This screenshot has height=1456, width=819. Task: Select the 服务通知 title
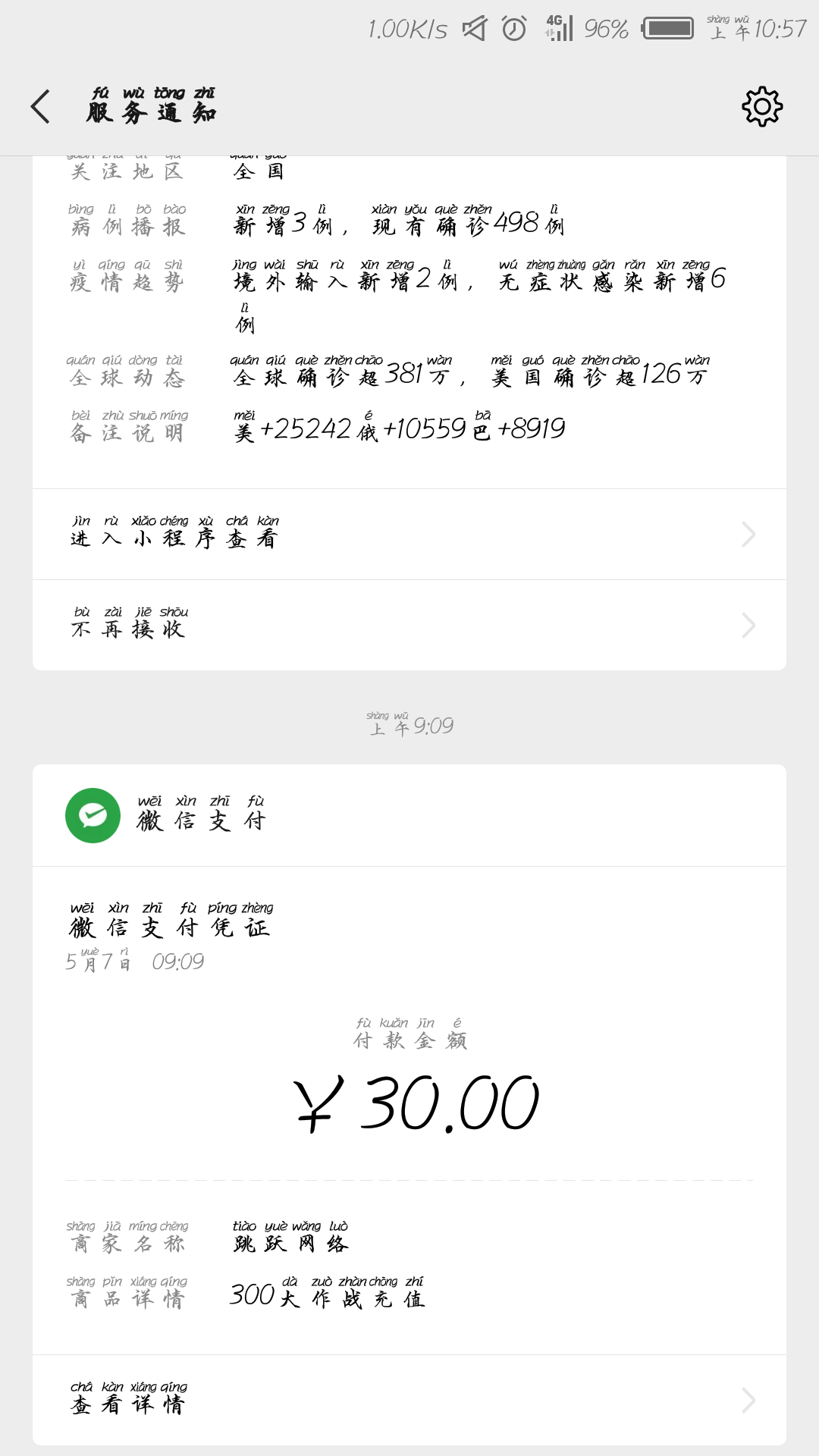(x=152, y=110)
